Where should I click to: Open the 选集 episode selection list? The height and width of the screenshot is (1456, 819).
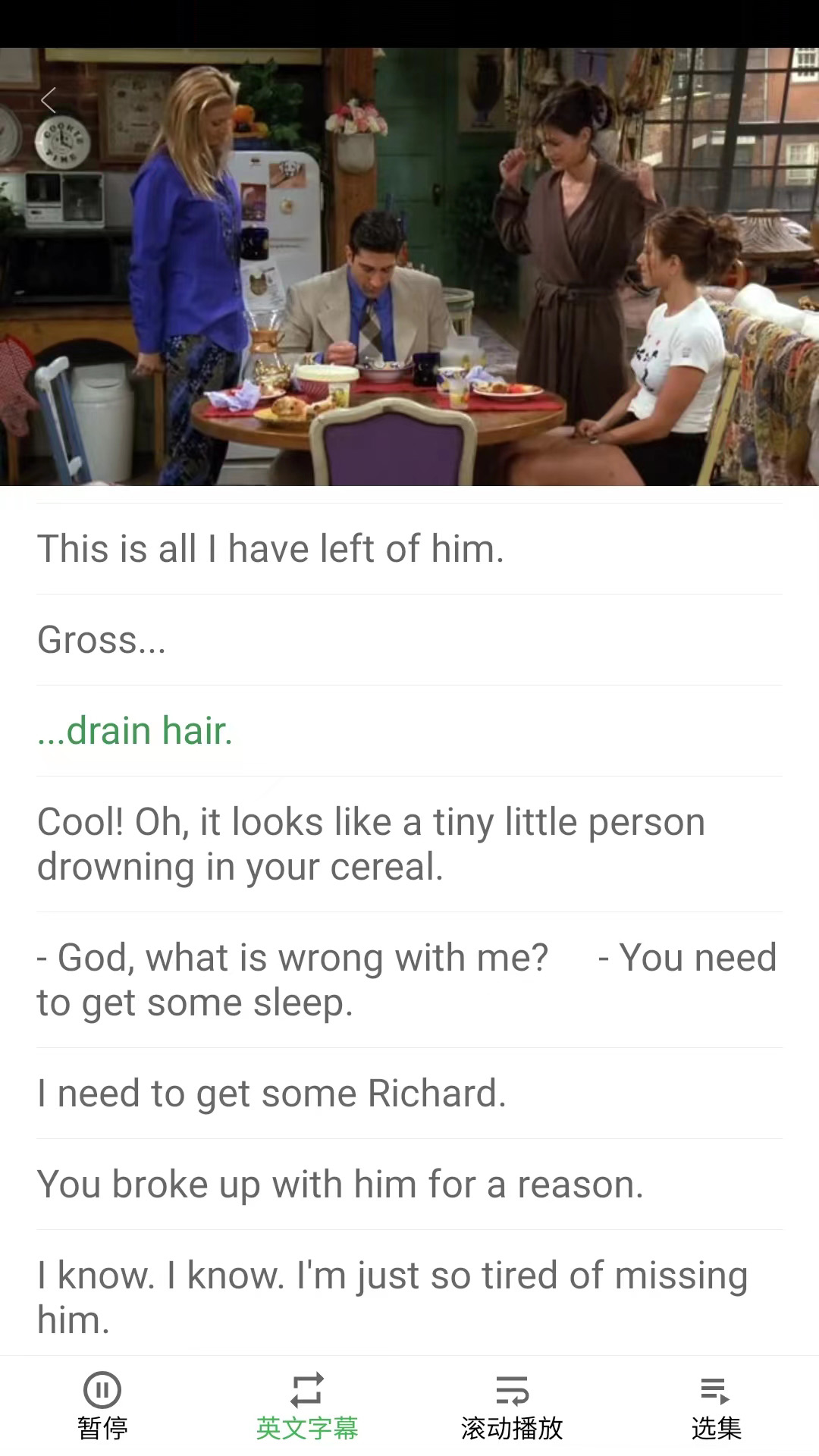716,1406
